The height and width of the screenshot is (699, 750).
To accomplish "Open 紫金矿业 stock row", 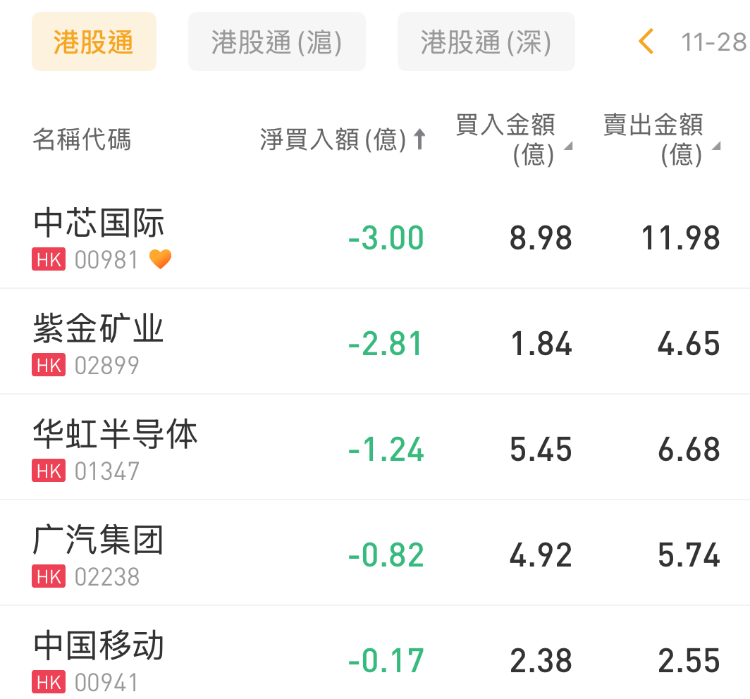I will (x=99, y=343).
